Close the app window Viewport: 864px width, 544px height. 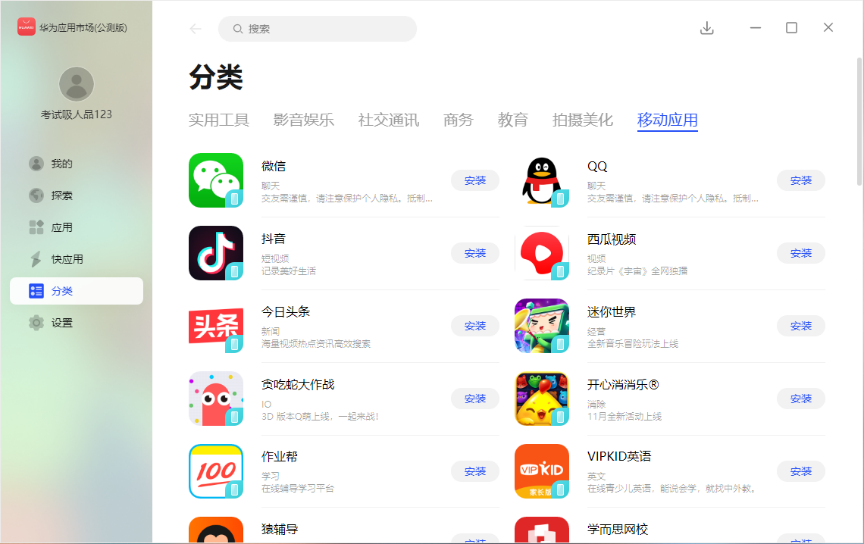click(x=828, y=28)
